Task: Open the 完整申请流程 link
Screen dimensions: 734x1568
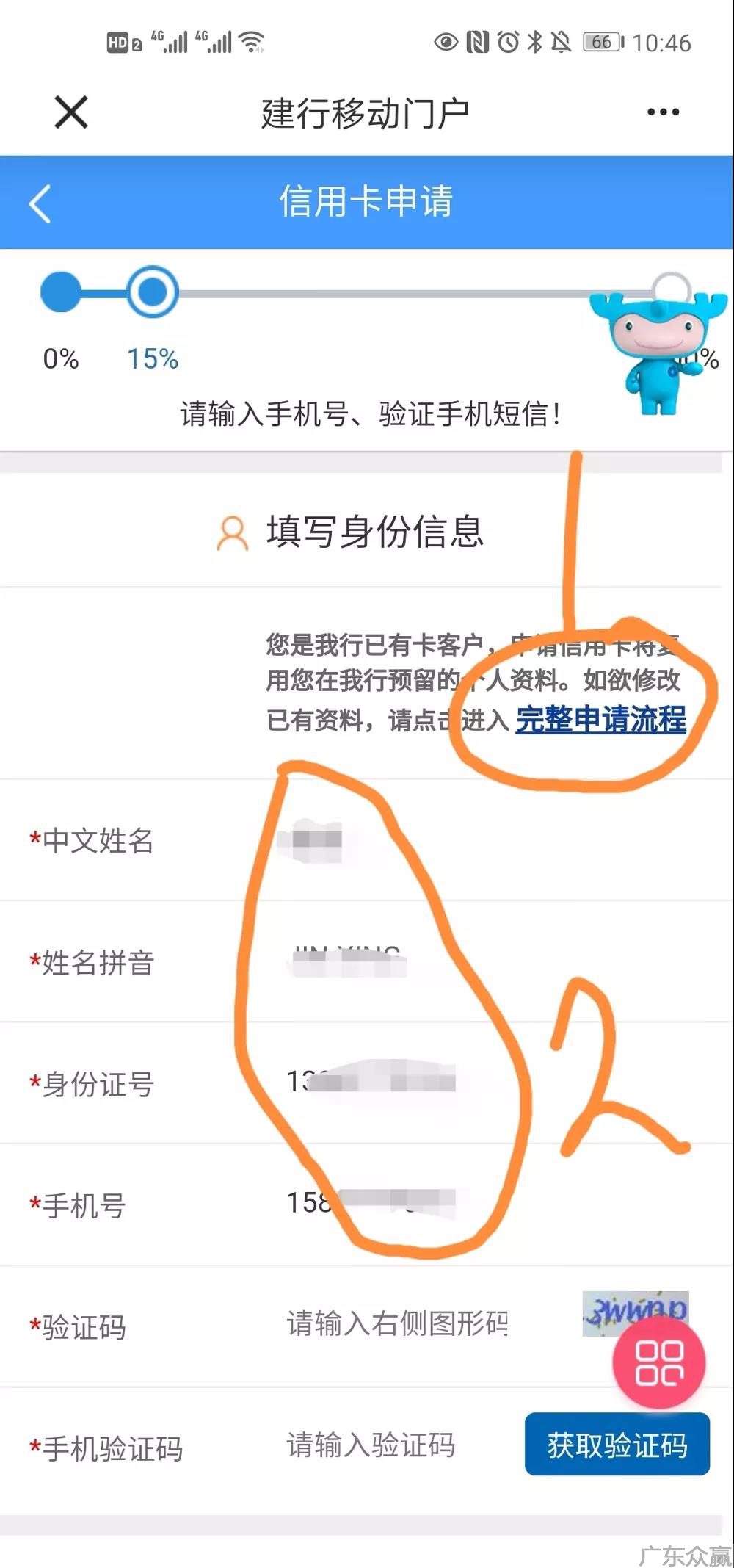Action: point(600,719)
